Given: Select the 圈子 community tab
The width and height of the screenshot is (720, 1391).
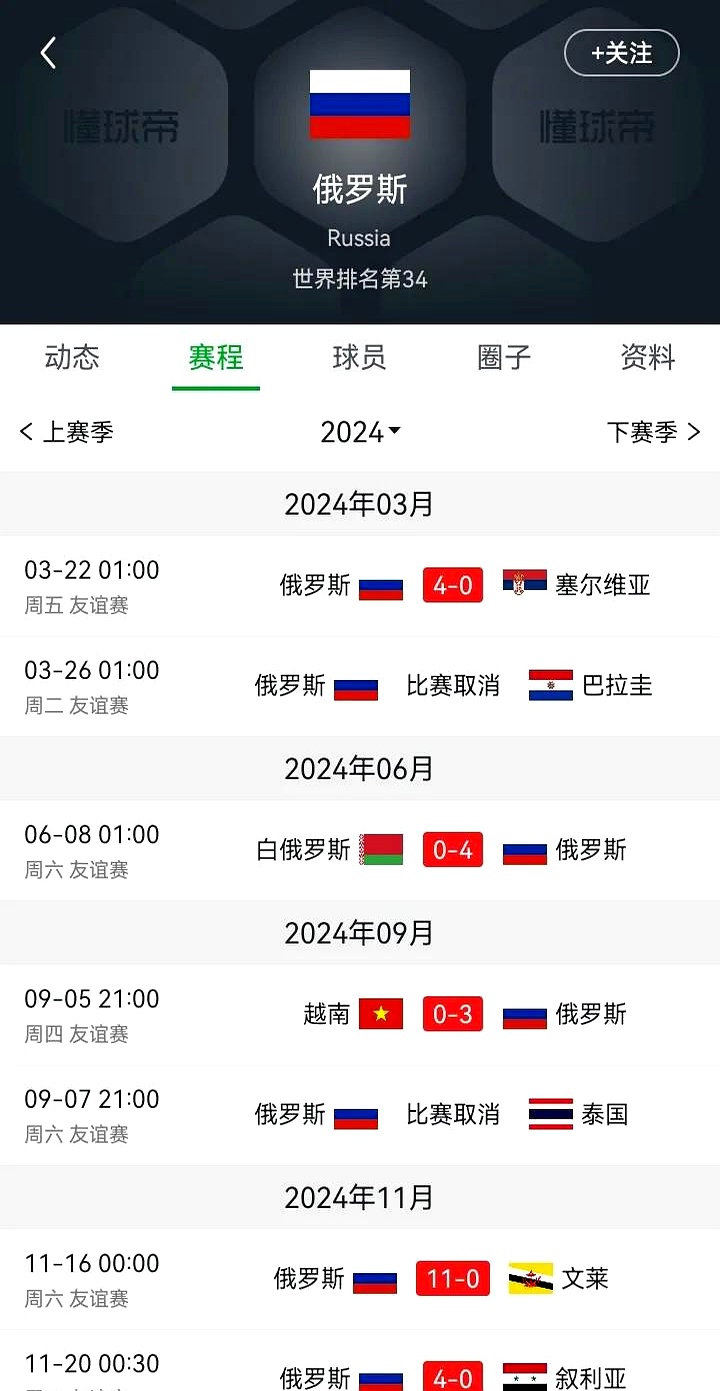Looking at the screenshot, I should click(x=503, y=358).
